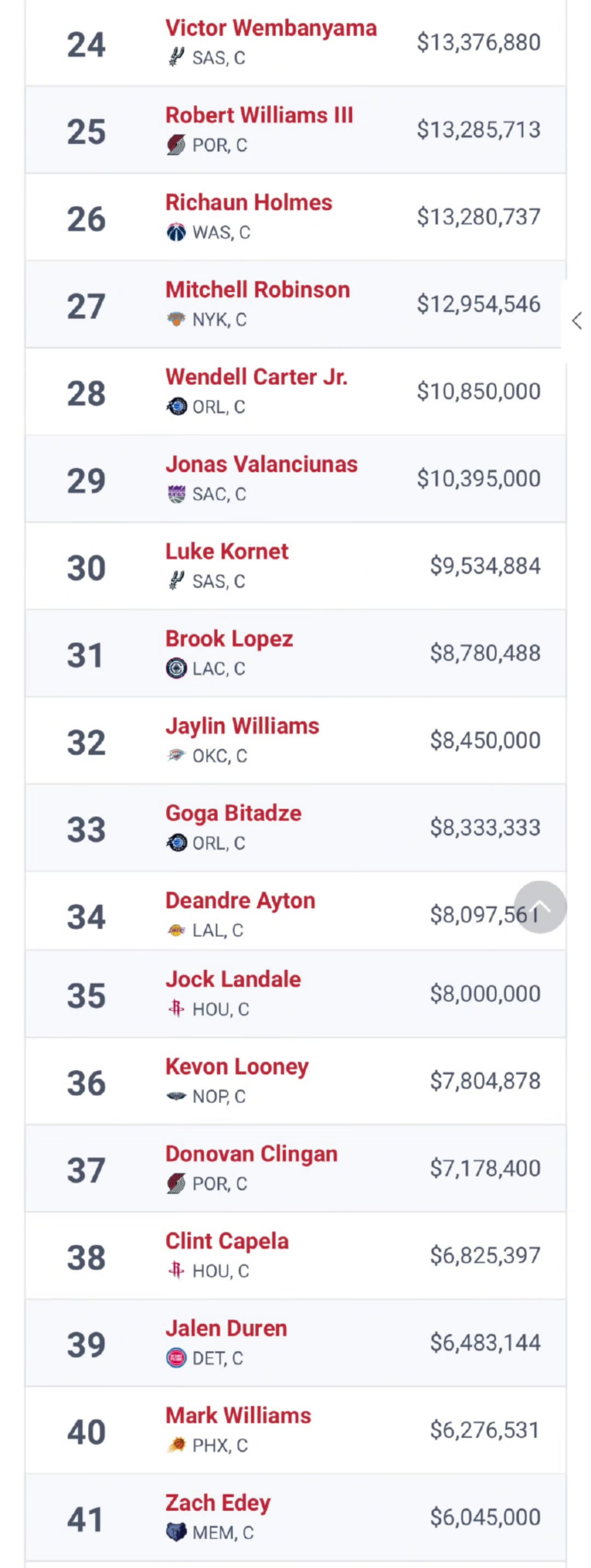Open Wendell Carter Jr.'s page
This screenshot has width=591, height=1568.
(256, 377)
